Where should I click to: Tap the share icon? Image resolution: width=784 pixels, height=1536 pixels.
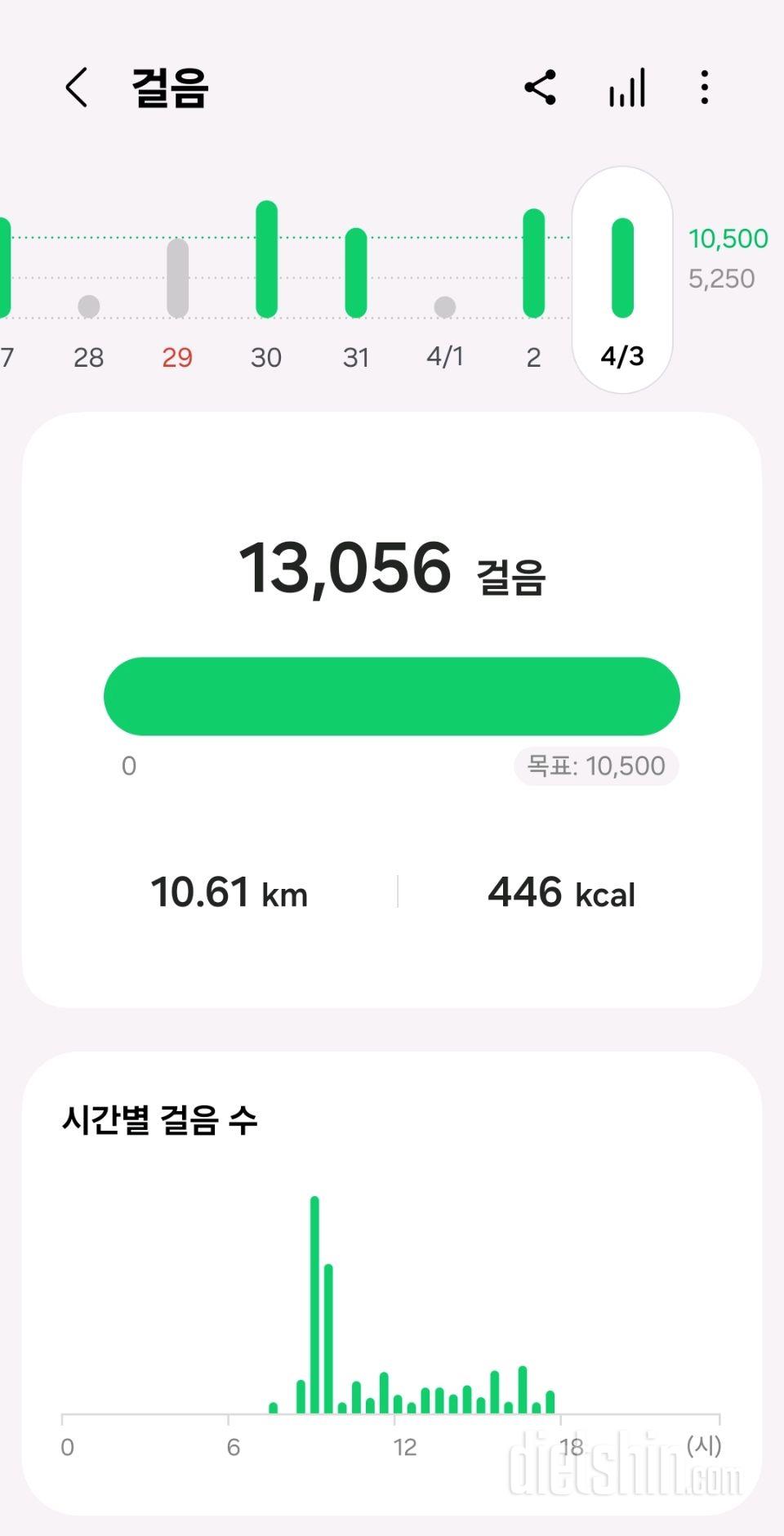(541, 87)
